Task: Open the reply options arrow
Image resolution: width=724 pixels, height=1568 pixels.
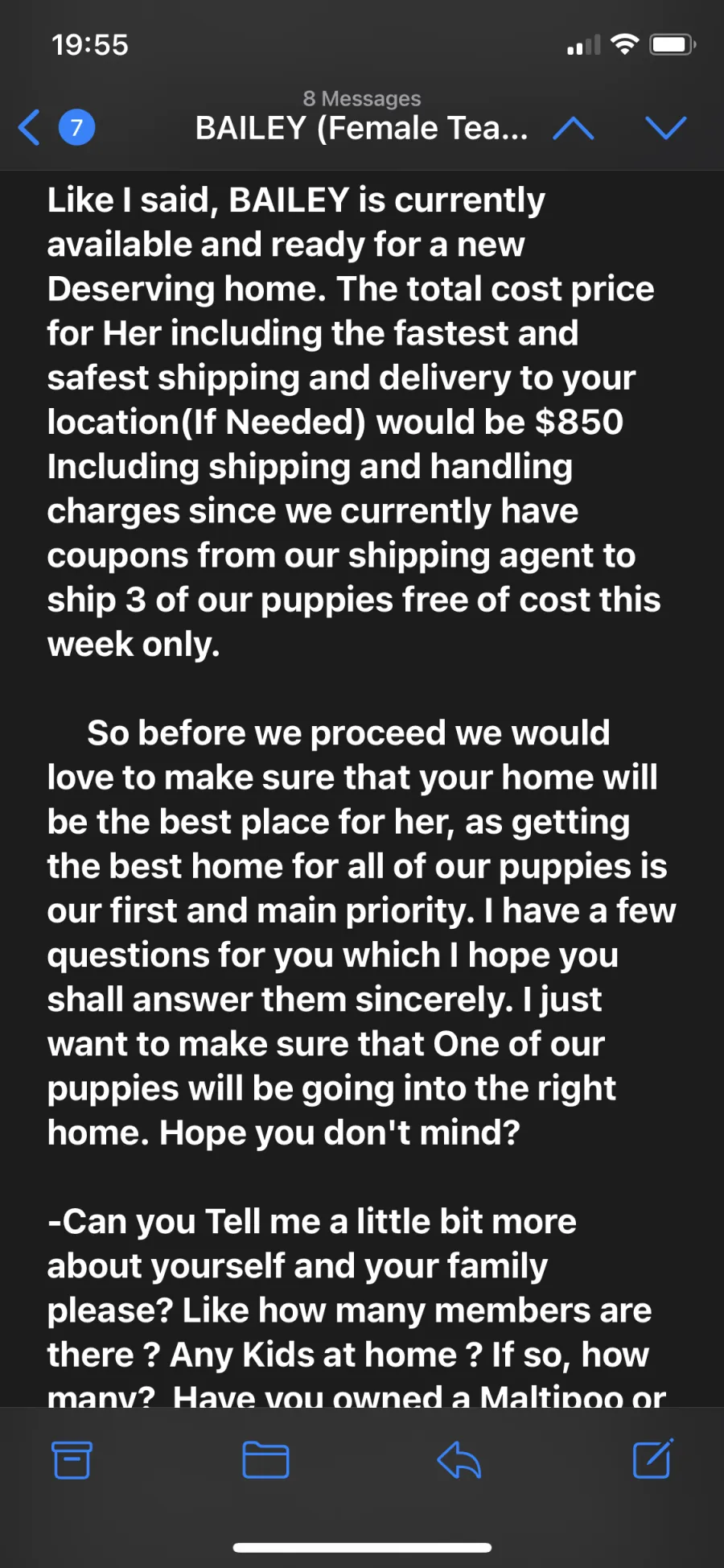Action: click(x=459, y=1459)
